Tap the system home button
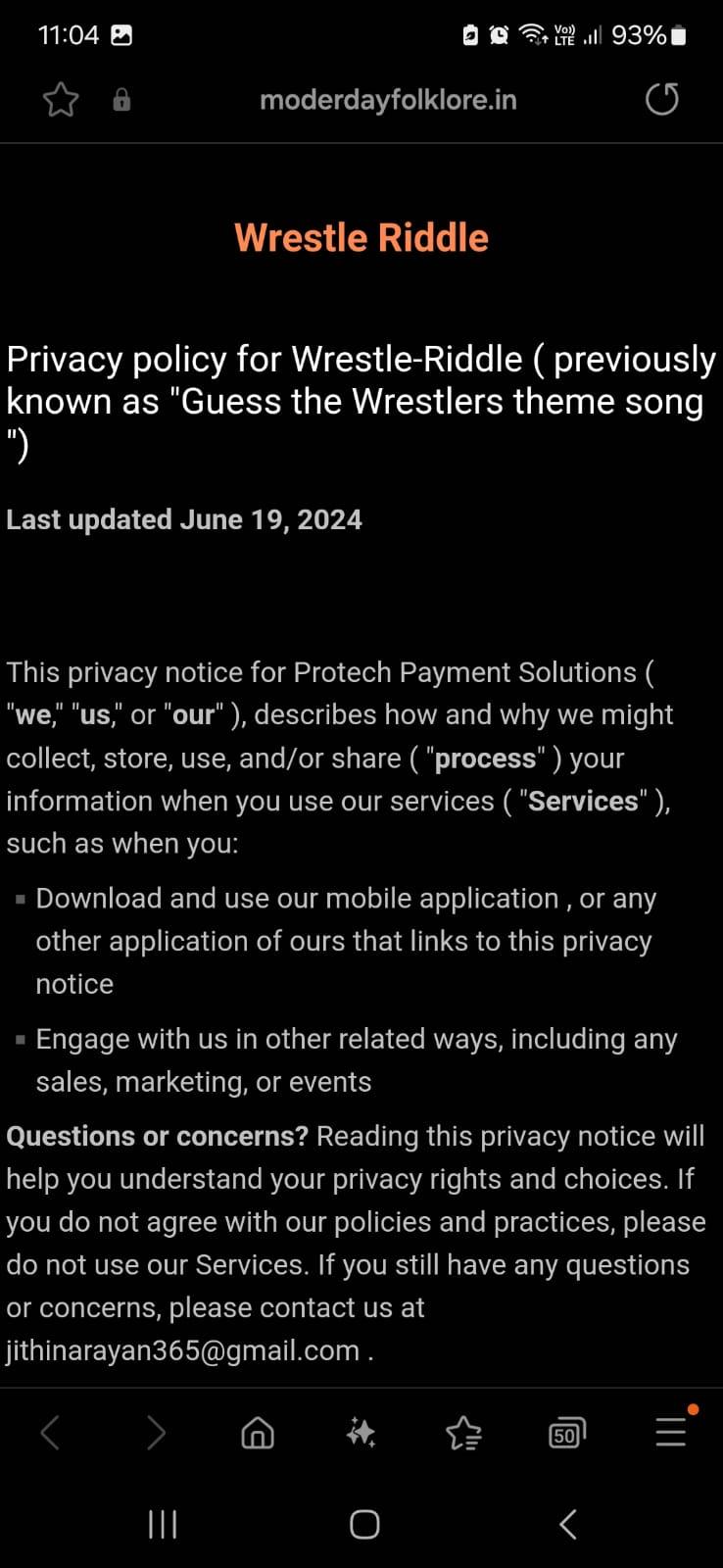Screen dimensions: 723x1568 tap(364, 1524)
